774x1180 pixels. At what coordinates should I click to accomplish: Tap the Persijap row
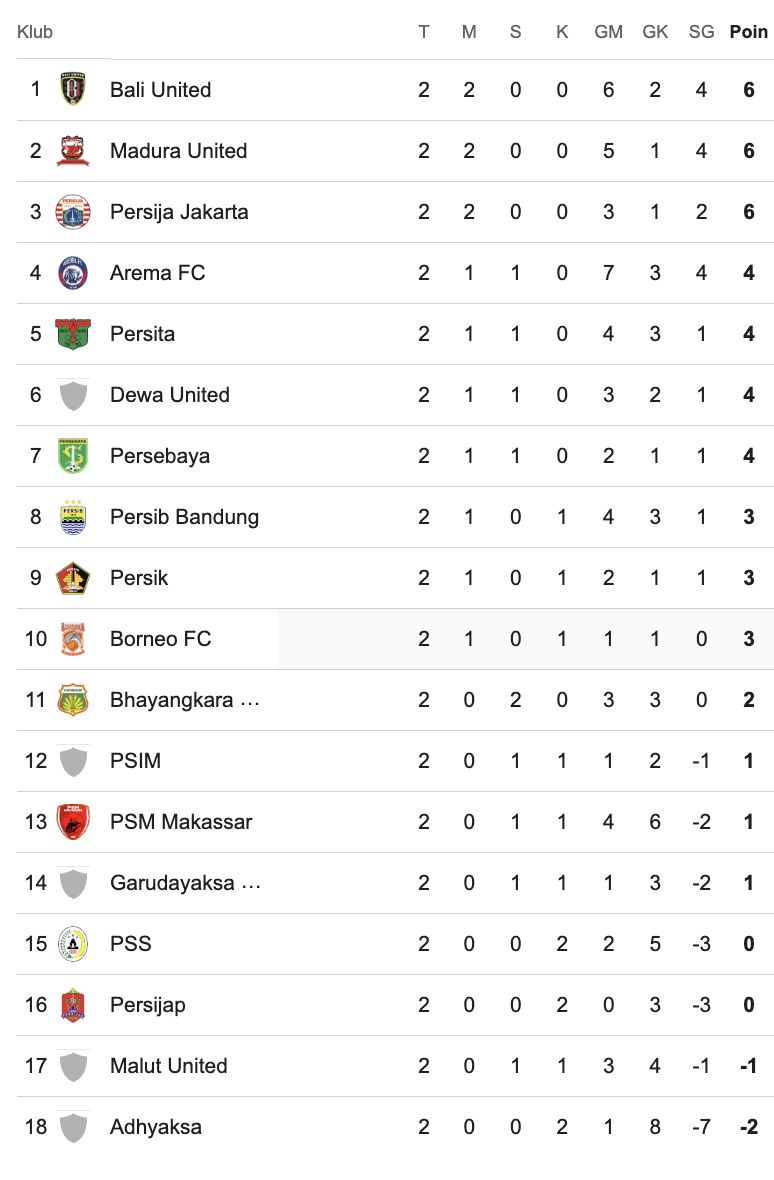point(395,1005)
